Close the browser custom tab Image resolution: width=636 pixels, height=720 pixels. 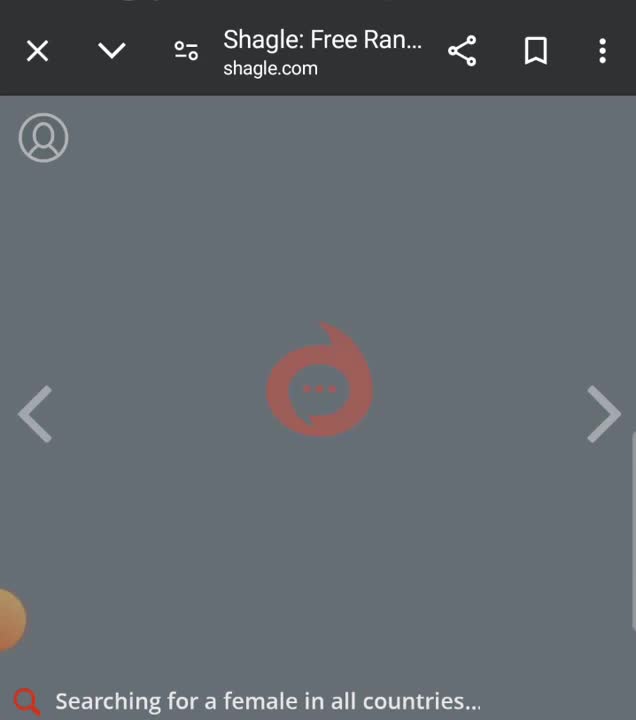[37, 51]
